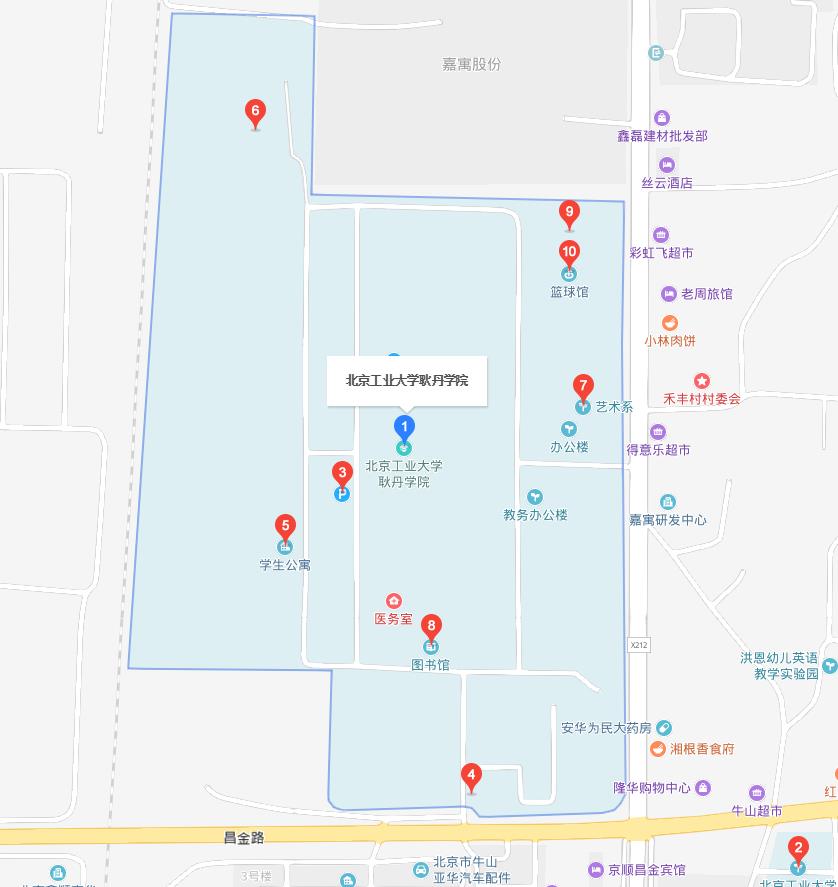Open marker 5 at 学生公寓

point(285,526)
